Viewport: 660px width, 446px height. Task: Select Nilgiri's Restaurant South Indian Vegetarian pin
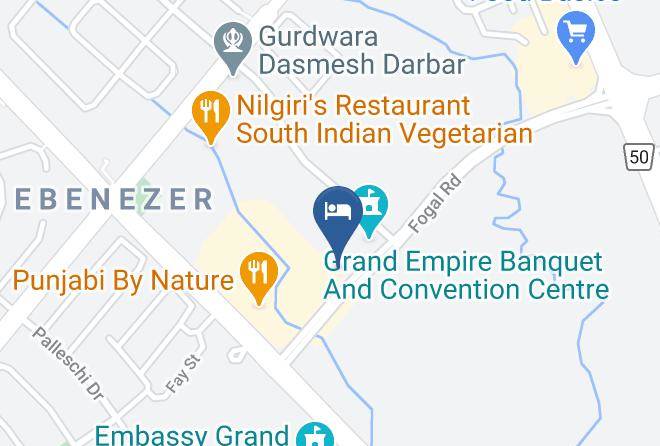(x=211, y=118)
